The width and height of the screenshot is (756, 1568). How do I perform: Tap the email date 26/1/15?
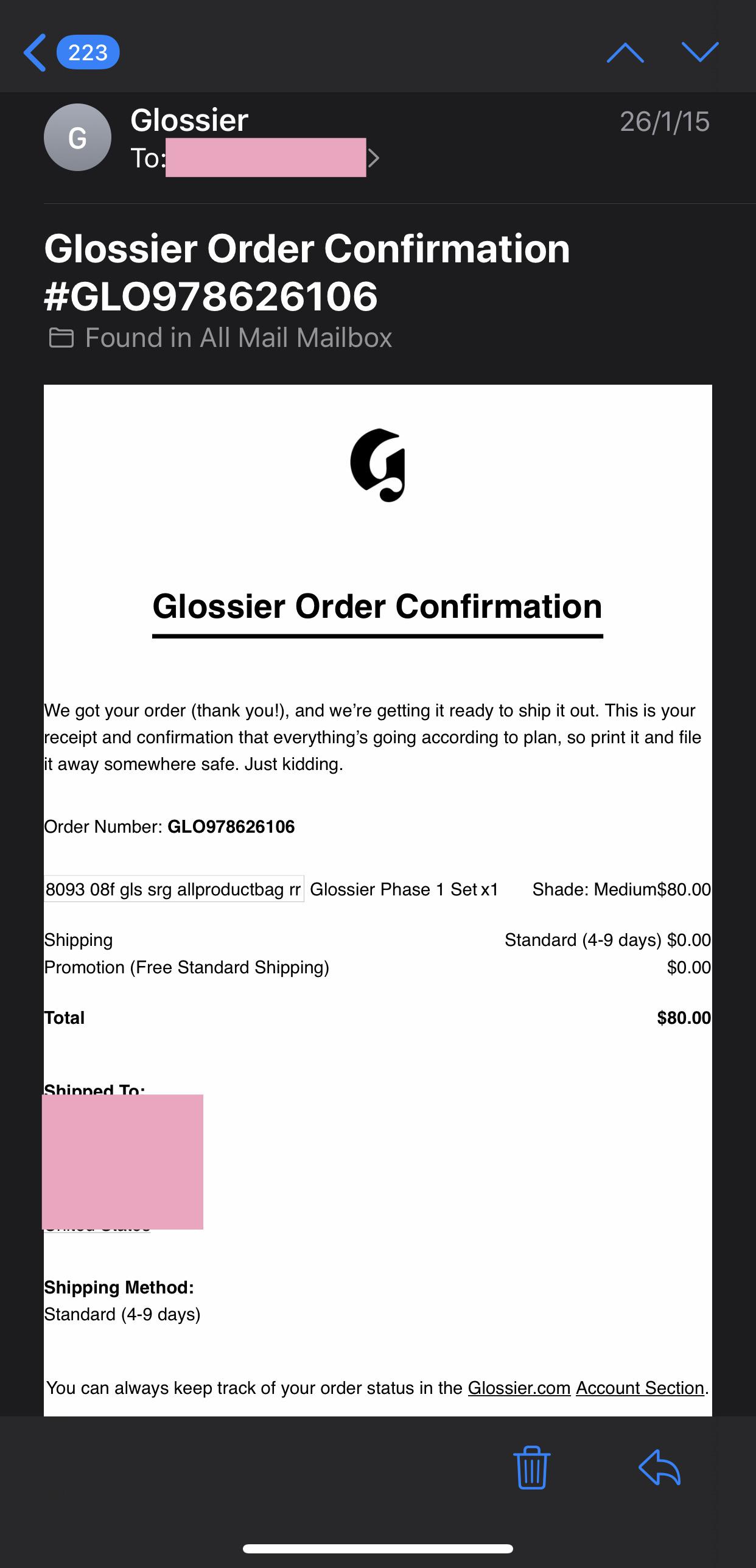coord(663,121)
